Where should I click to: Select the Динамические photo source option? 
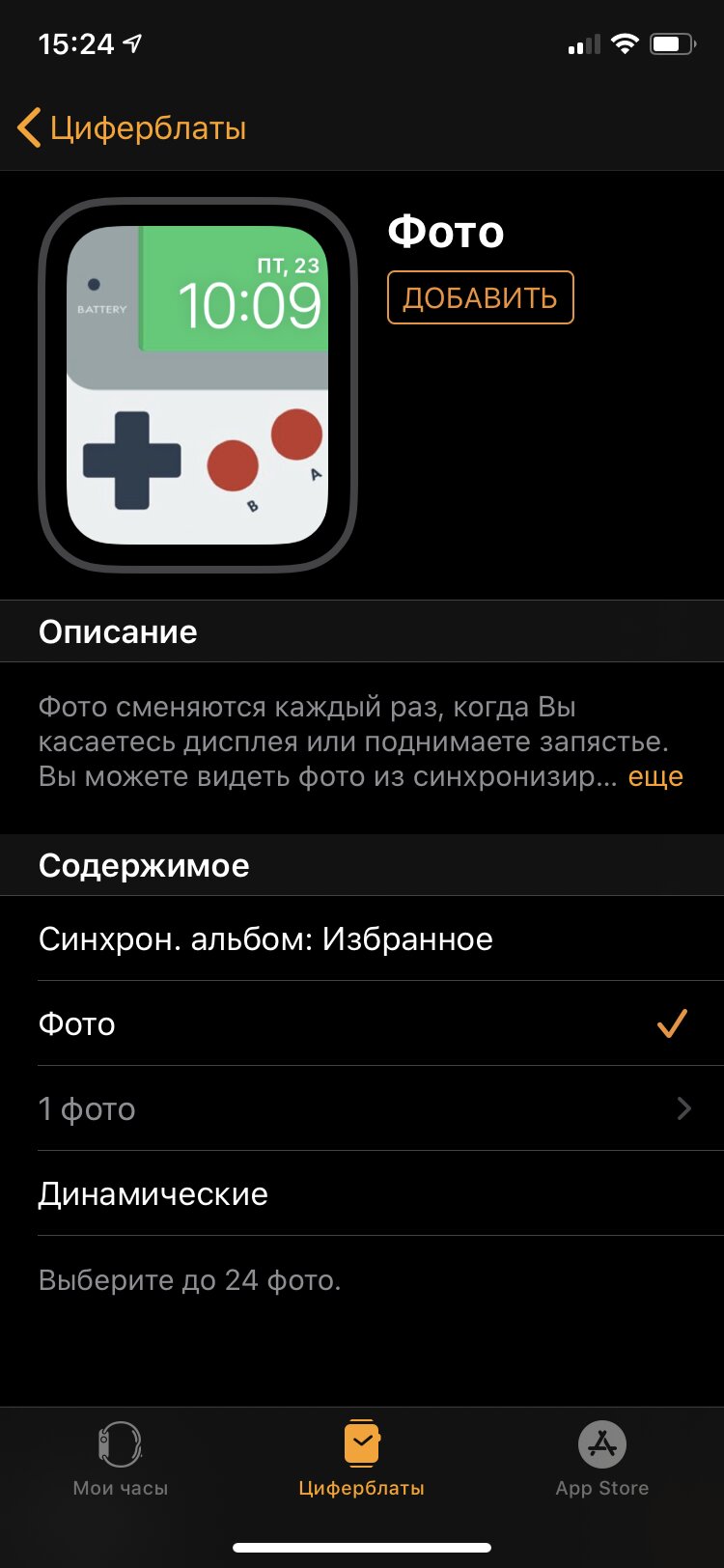(x=152, y=1193)
